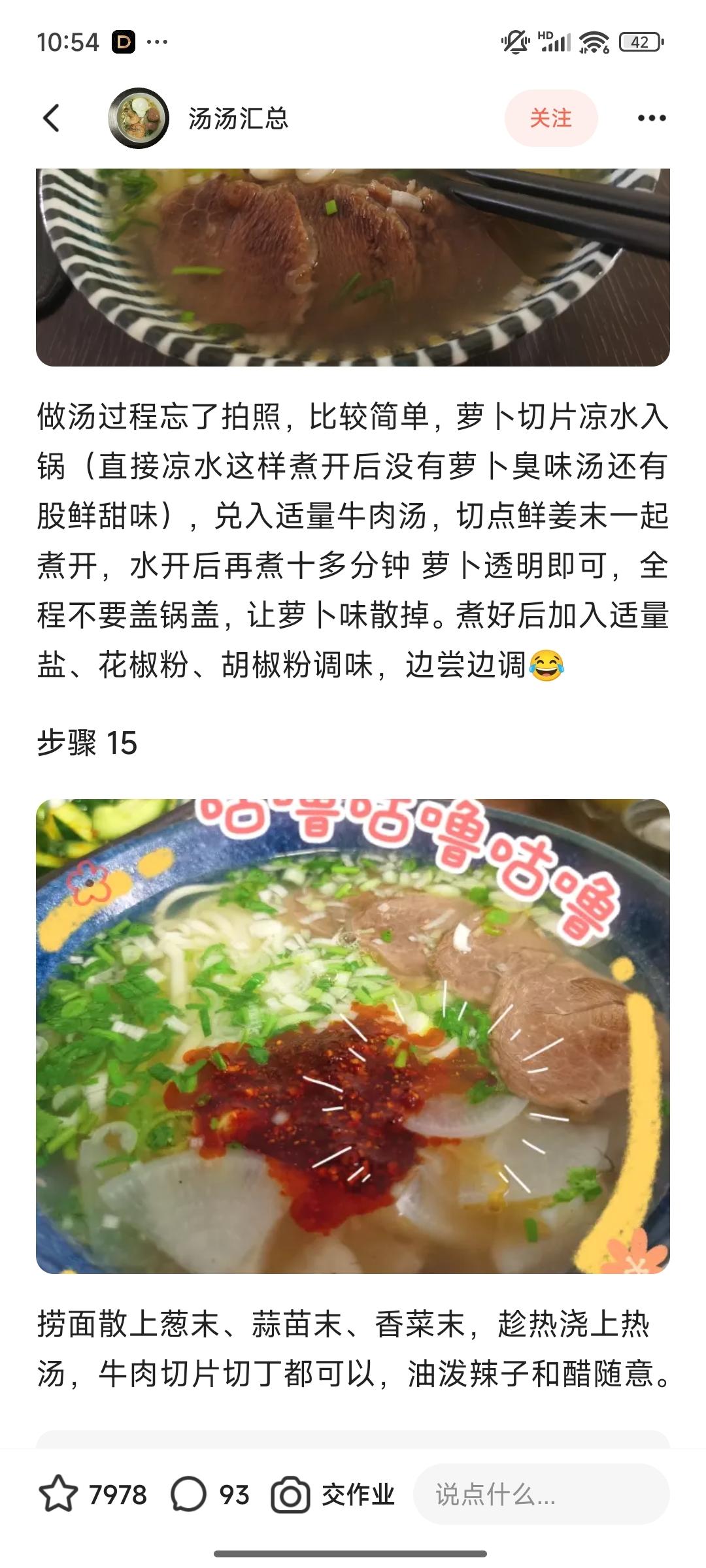View the step 15 noodle soup photo
Screen dimensions: 706x1568
[x=353, y=1036]
